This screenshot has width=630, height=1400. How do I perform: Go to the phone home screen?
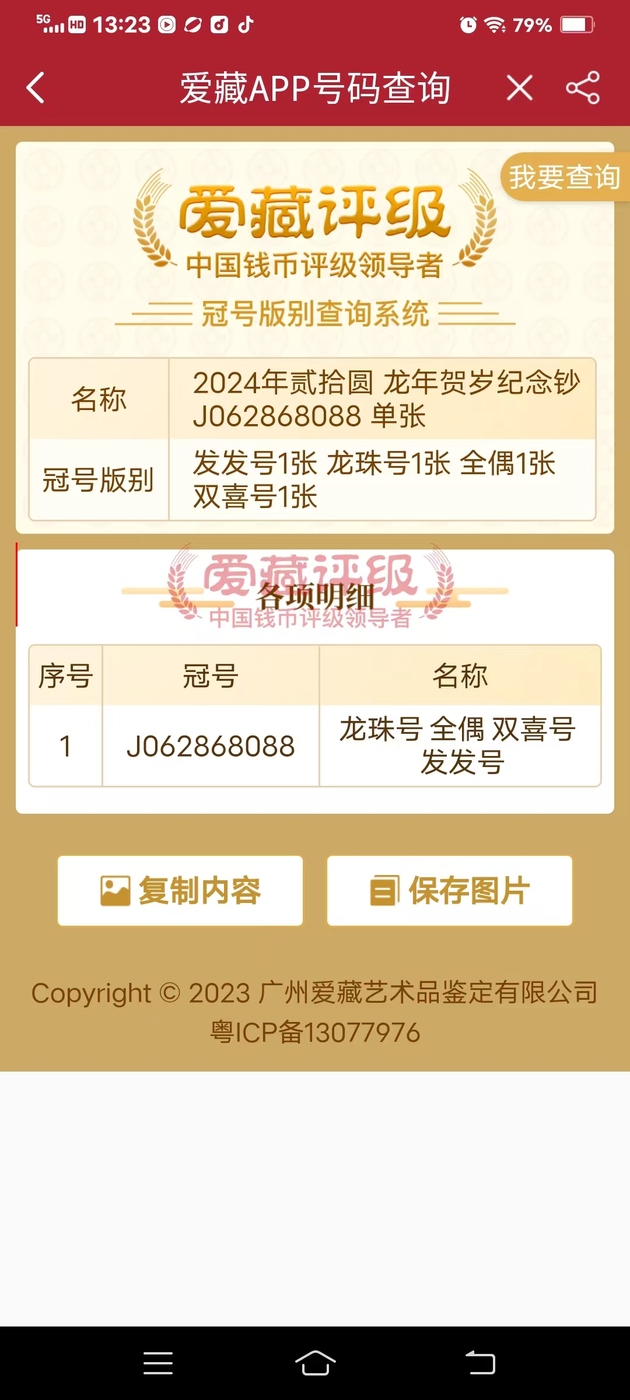[x=315, y=1363]
